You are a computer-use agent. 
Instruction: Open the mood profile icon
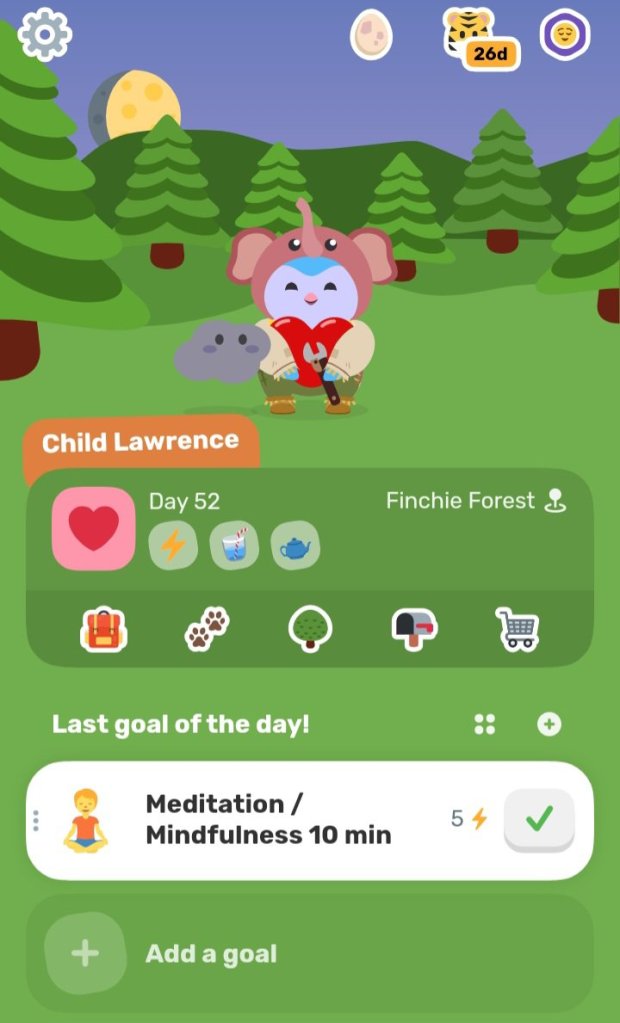[x=565, y=35]
